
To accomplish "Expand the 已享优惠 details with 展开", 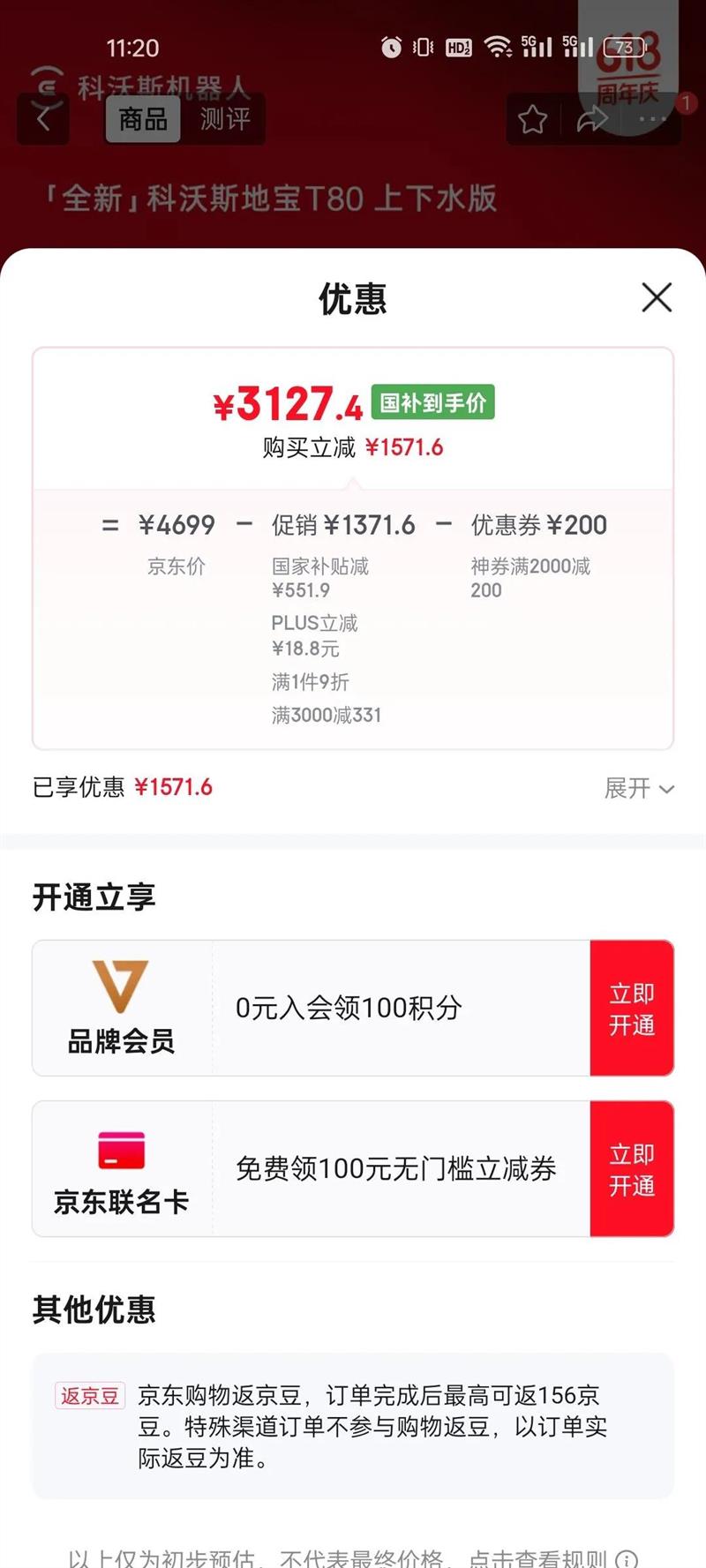I will [639, 788].
